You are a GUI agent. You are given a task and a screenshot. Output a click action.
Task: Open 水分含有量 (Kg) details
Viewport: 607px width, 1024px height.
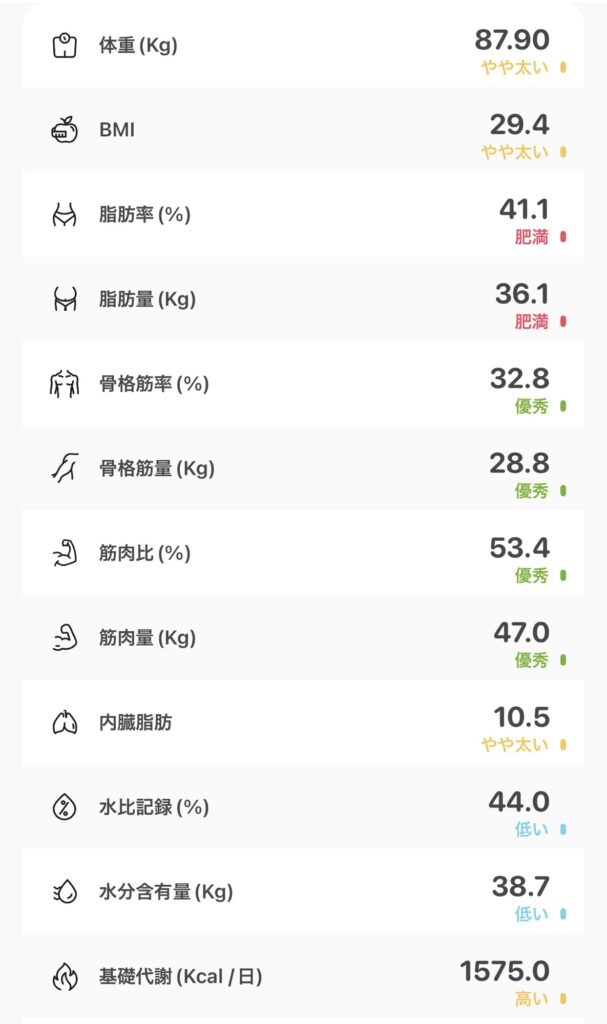point(303,891)
